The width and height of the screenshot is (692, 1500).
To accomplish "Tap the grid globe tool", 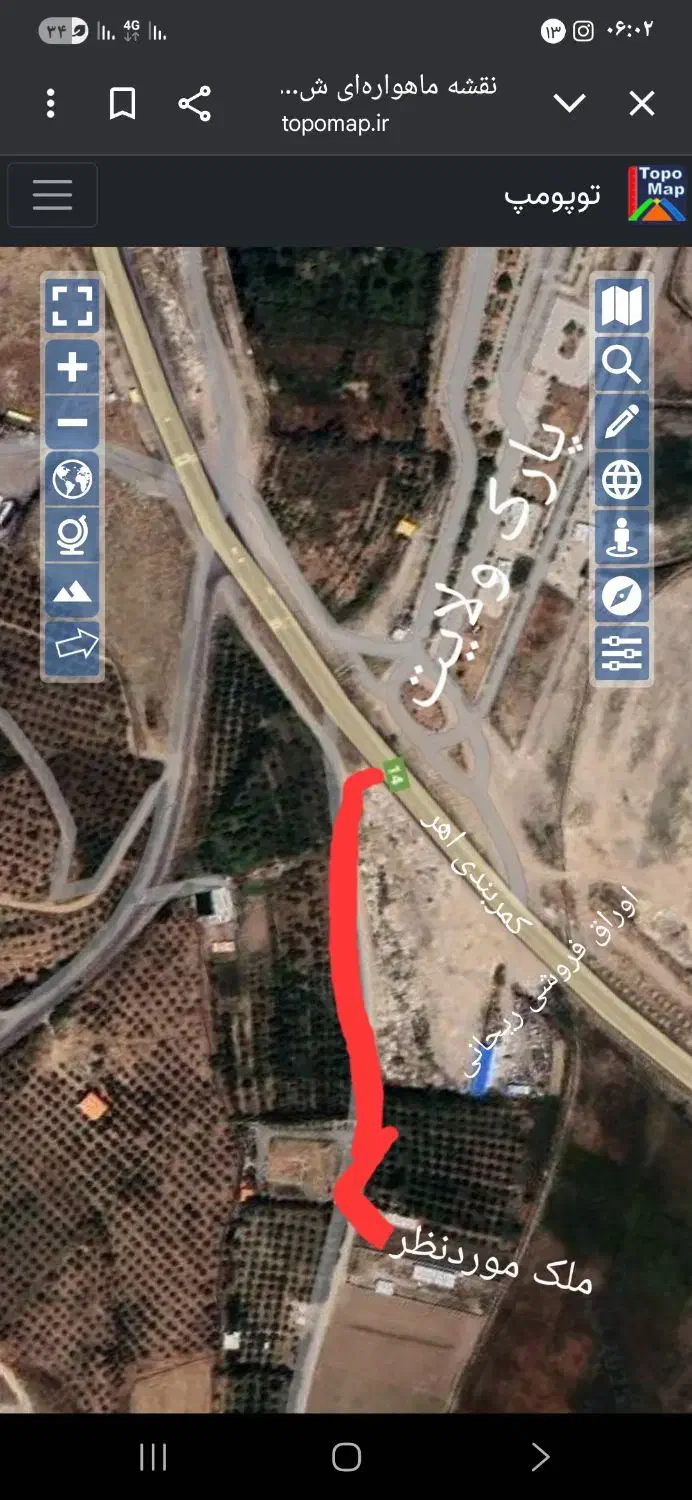I will click(x=622, y=480).
